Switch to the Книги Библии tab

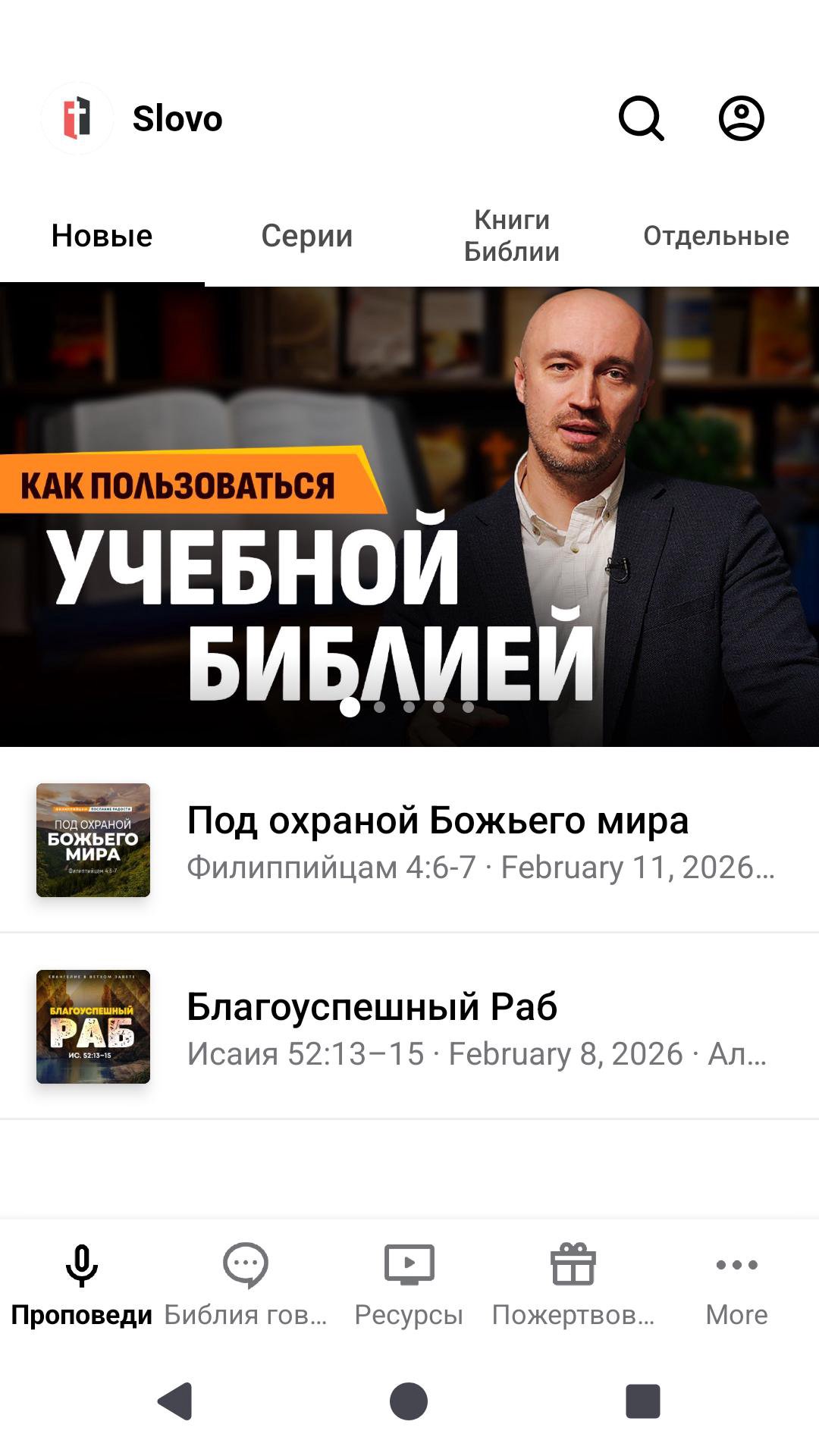click(x=512, y=236)
